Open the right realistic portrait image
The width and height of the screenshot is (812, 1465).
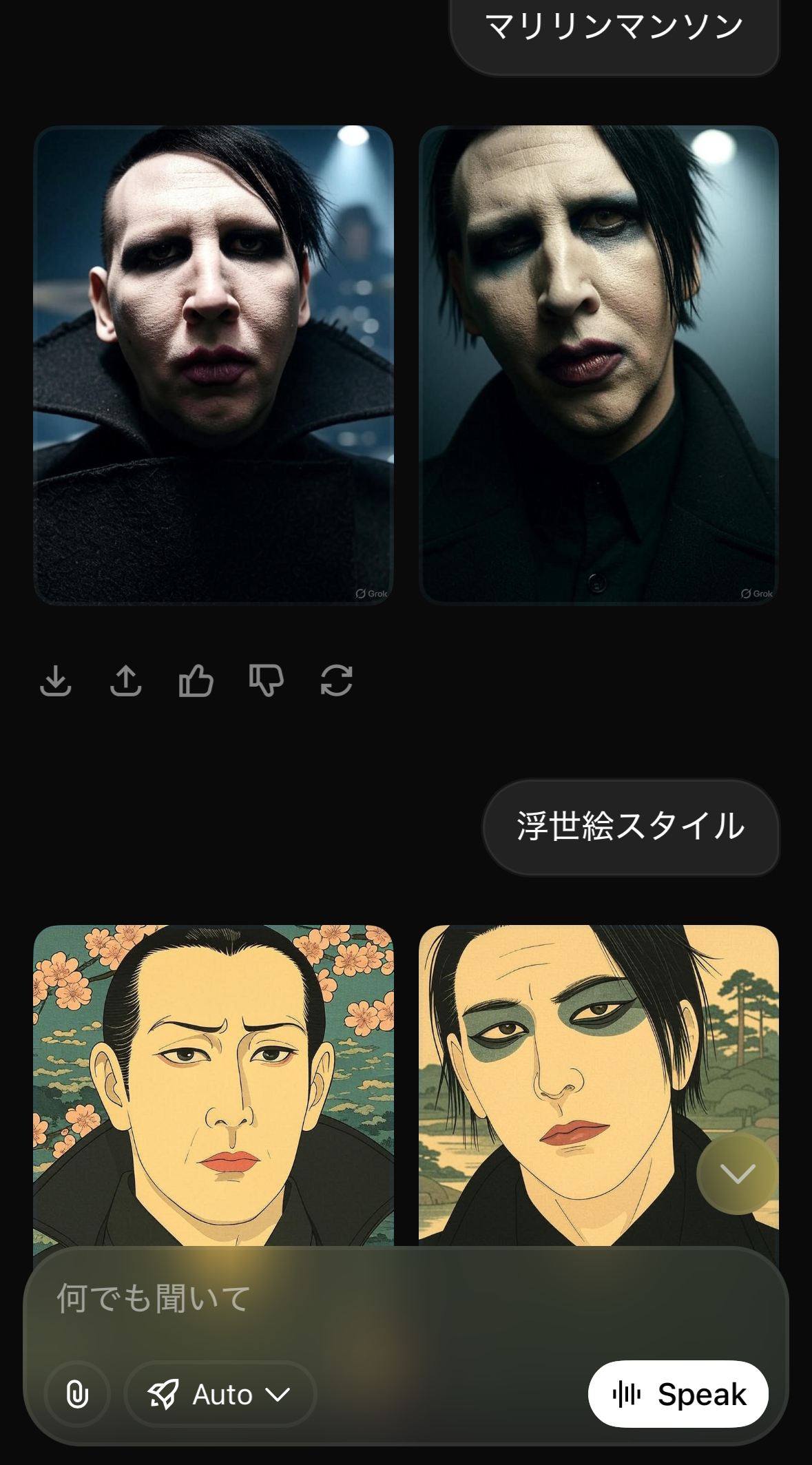(598, 365)
